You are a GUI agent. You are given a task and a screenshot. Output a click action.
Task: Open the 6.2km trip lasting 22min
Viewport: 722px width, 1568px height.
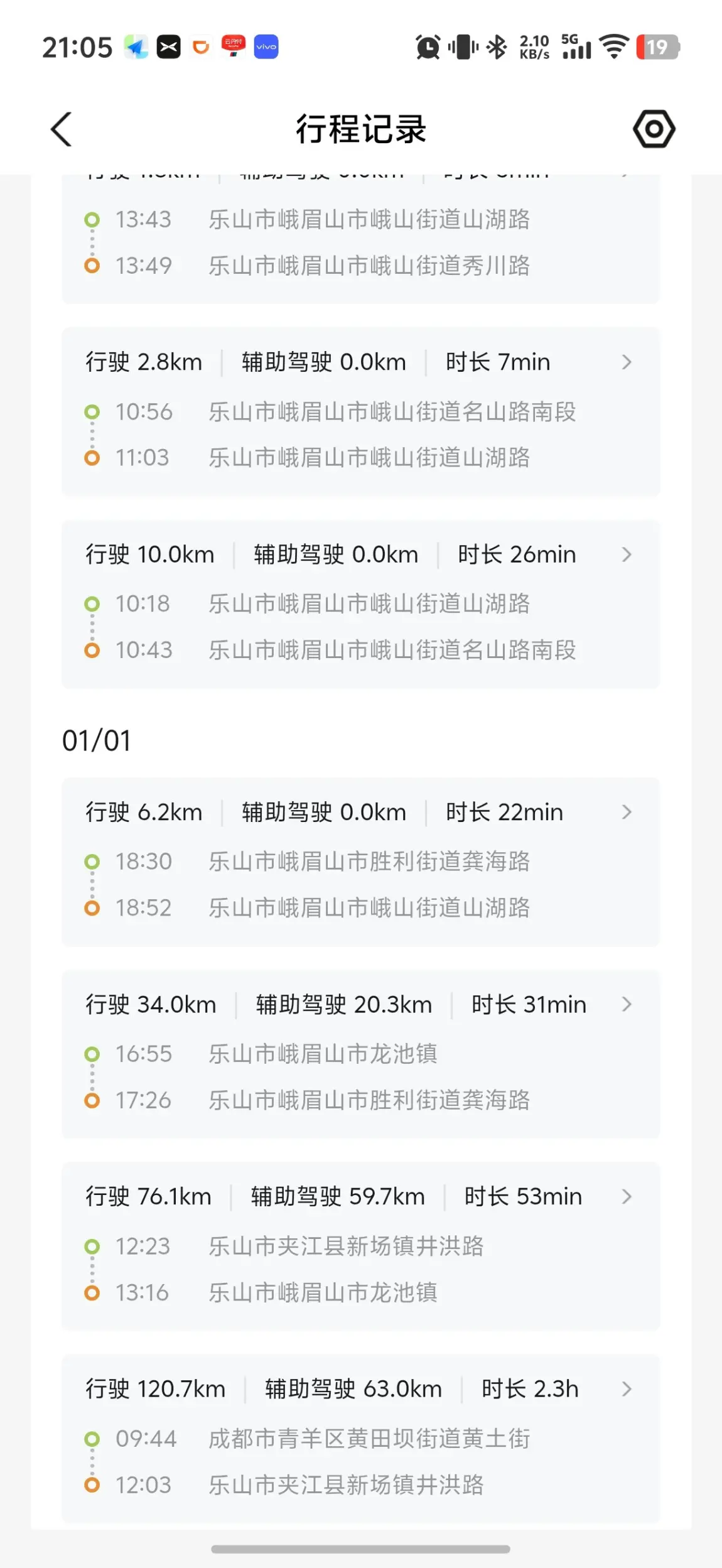pos(361,862)
